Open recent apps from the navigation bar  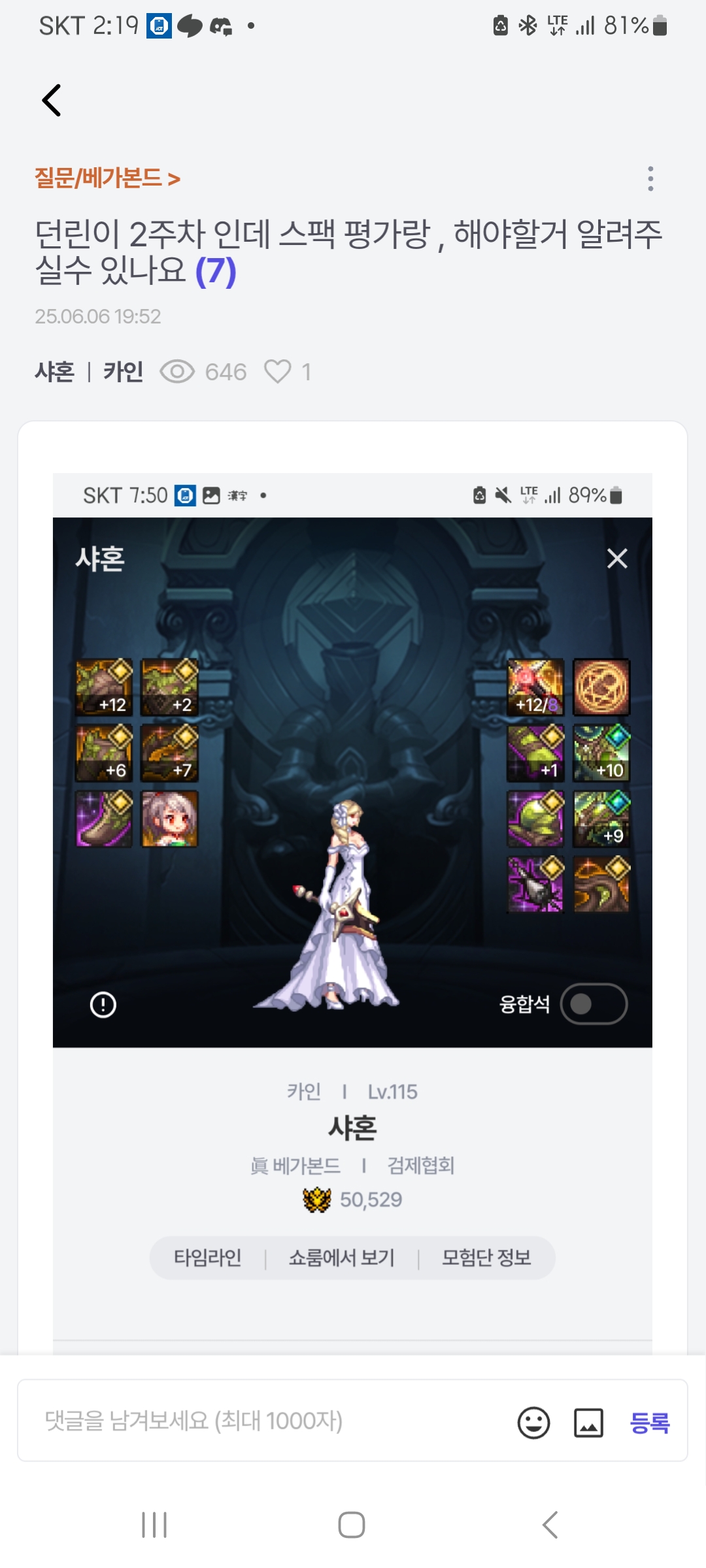coord(154,1525)
